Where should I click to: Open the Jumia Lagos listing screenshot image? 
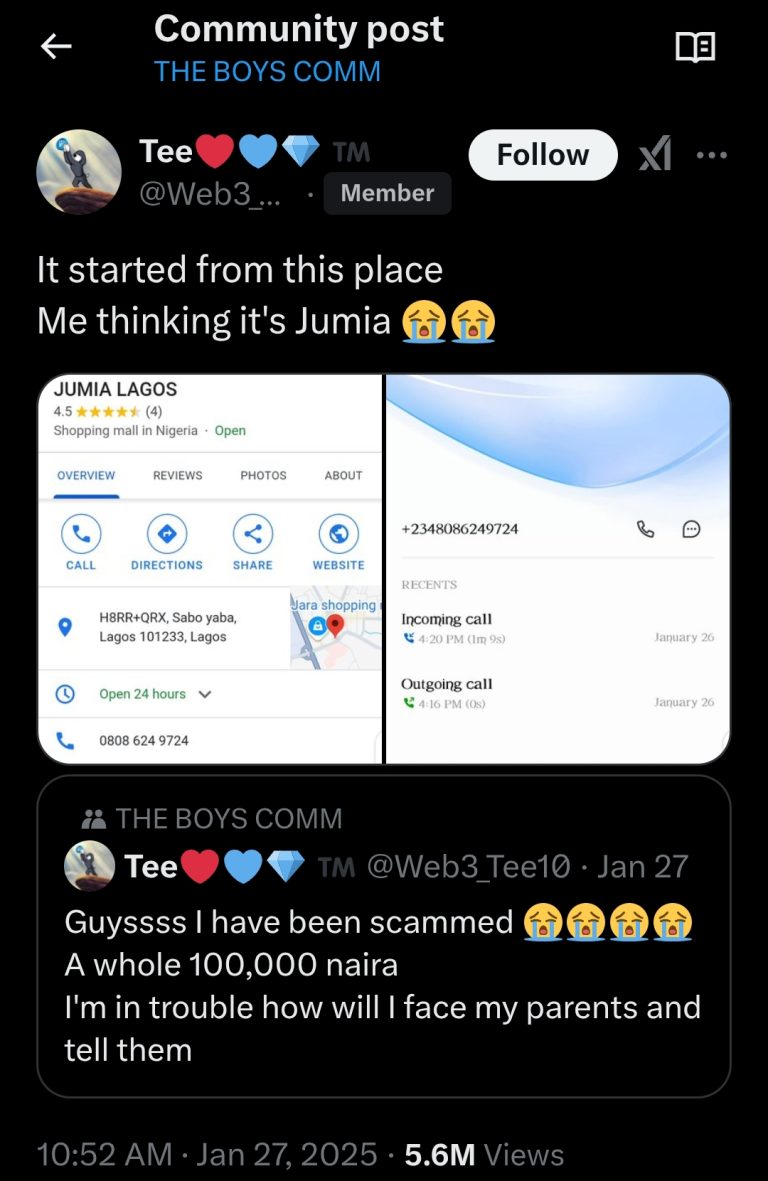coord(210,569)
